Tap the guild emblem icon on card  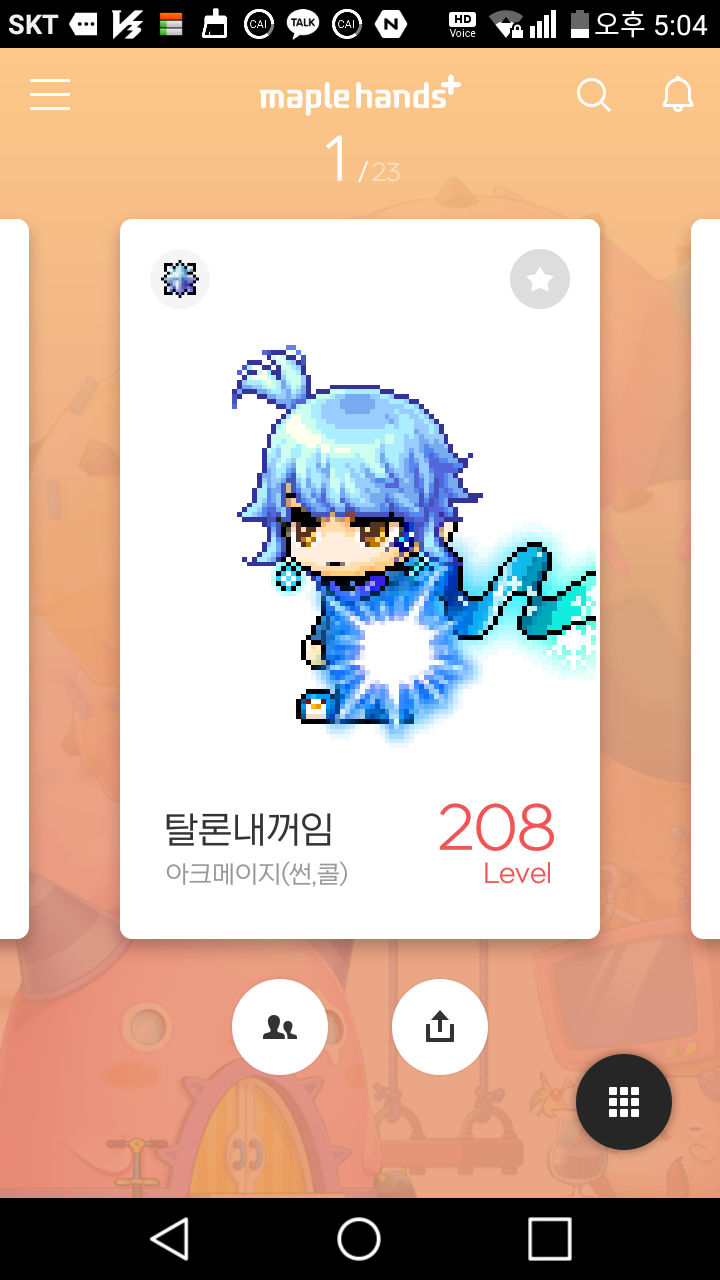click(180, 279)
